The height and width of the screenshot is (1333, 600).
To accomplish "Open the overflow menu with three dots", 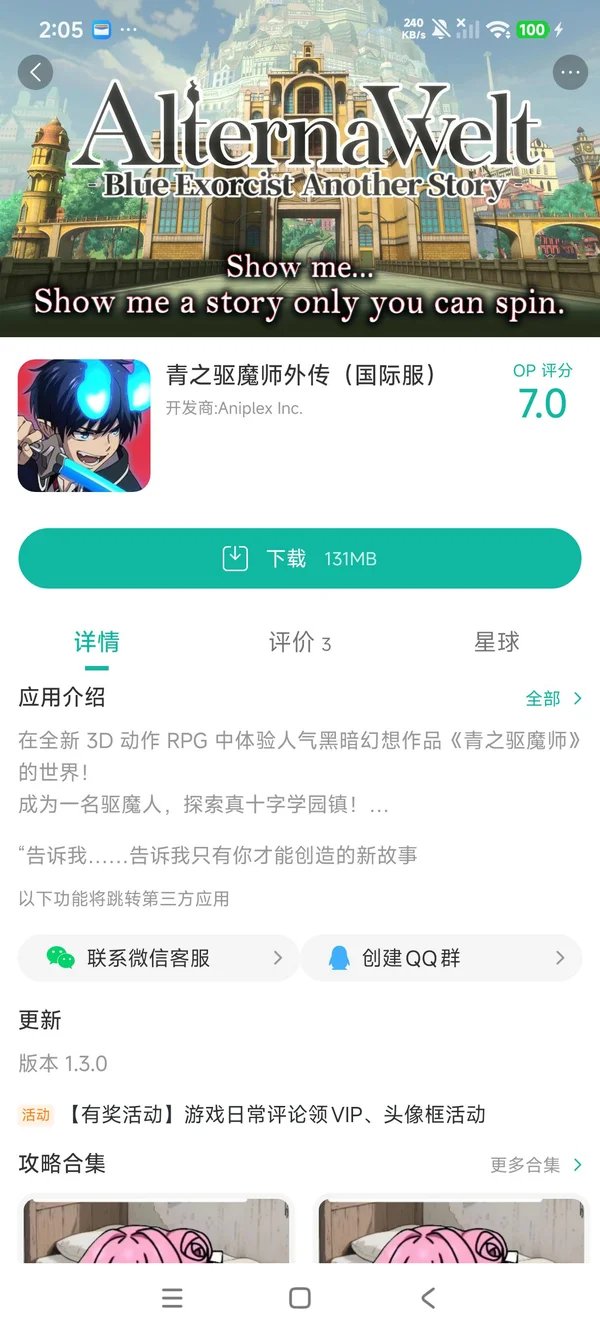I will [x=570, y=72].
